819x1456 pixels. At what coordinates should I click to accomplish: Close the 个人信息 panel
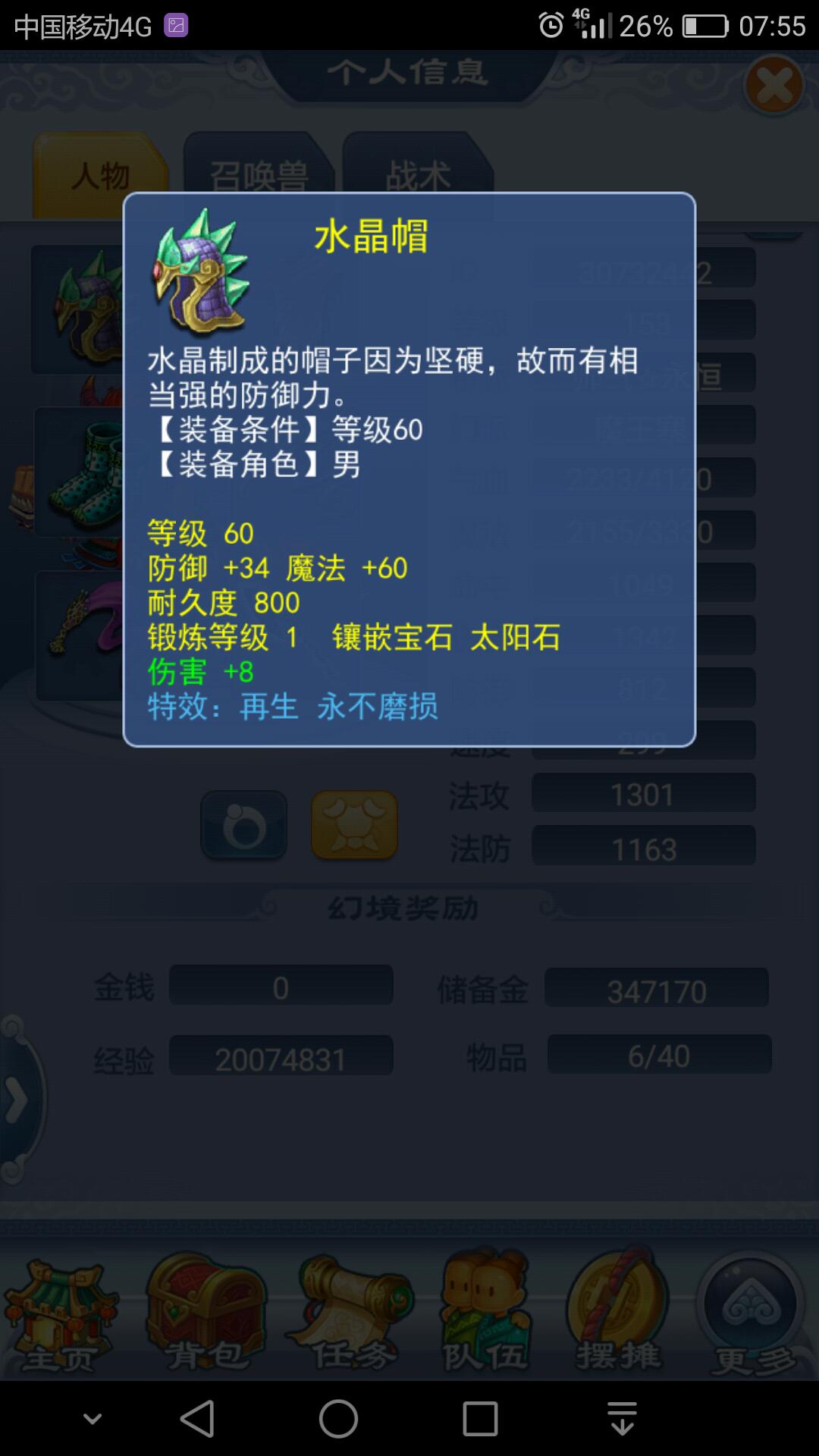[773, 86]
